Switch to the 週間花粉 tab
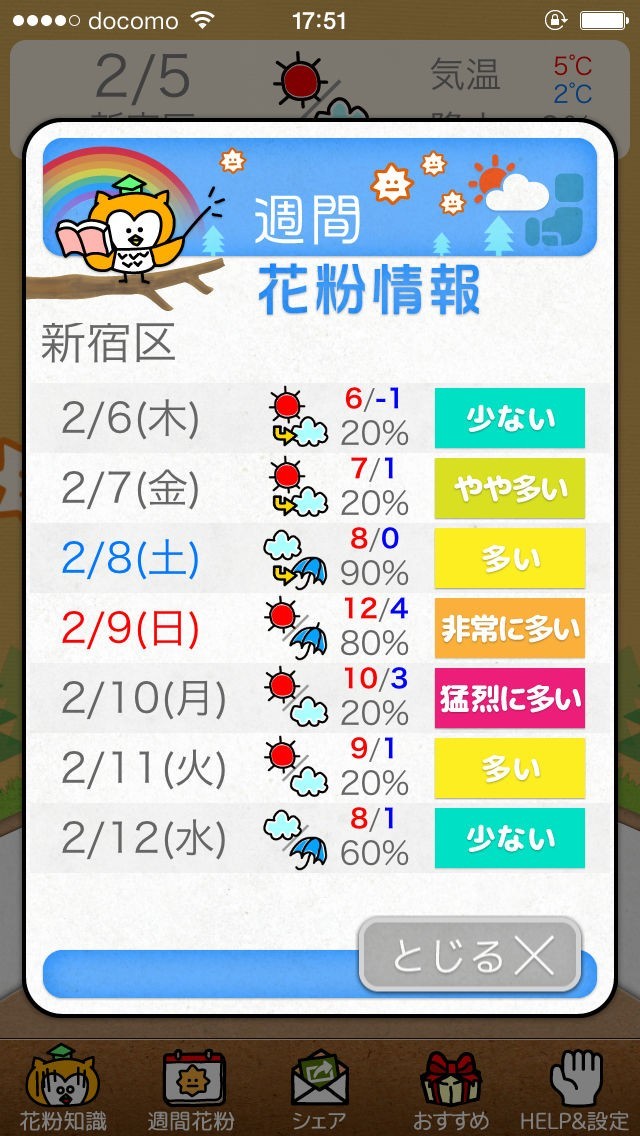The image size is (640, 1136). click(191, 1089)
